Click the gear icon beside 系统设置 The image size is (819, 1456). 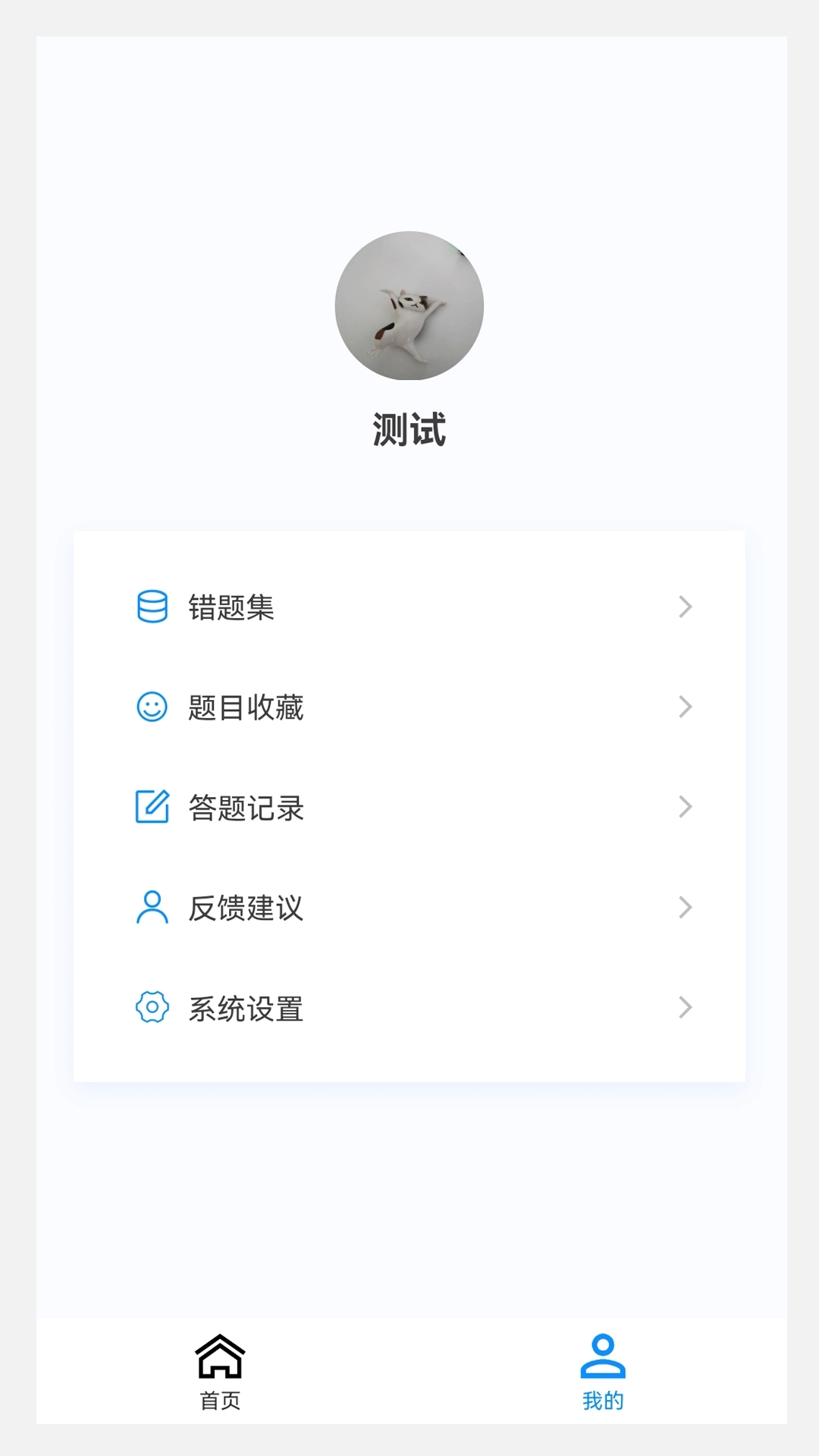[x=152, y=1008]
